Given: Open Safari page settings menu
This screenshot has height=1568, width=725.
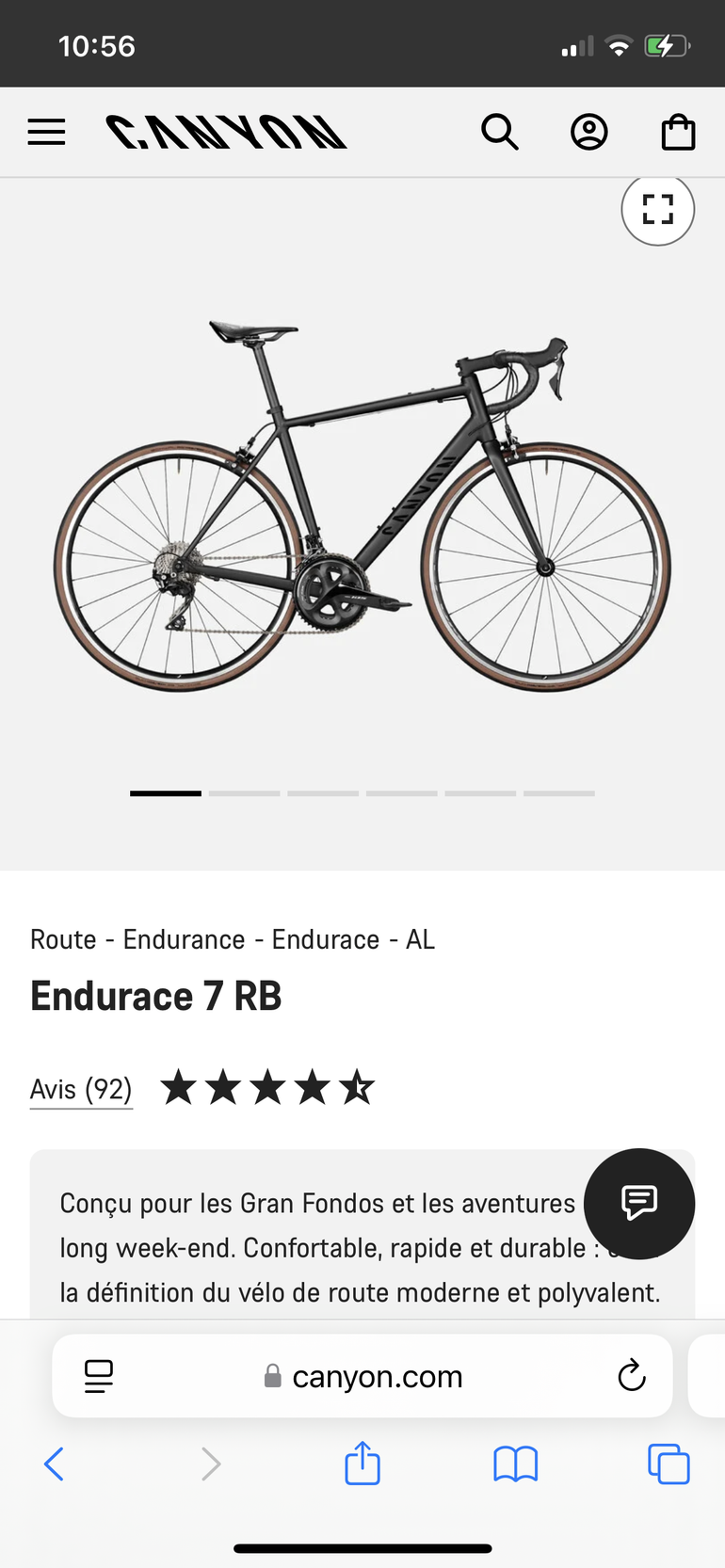Looking at the screenshot, I should [x=99, y=1376].
